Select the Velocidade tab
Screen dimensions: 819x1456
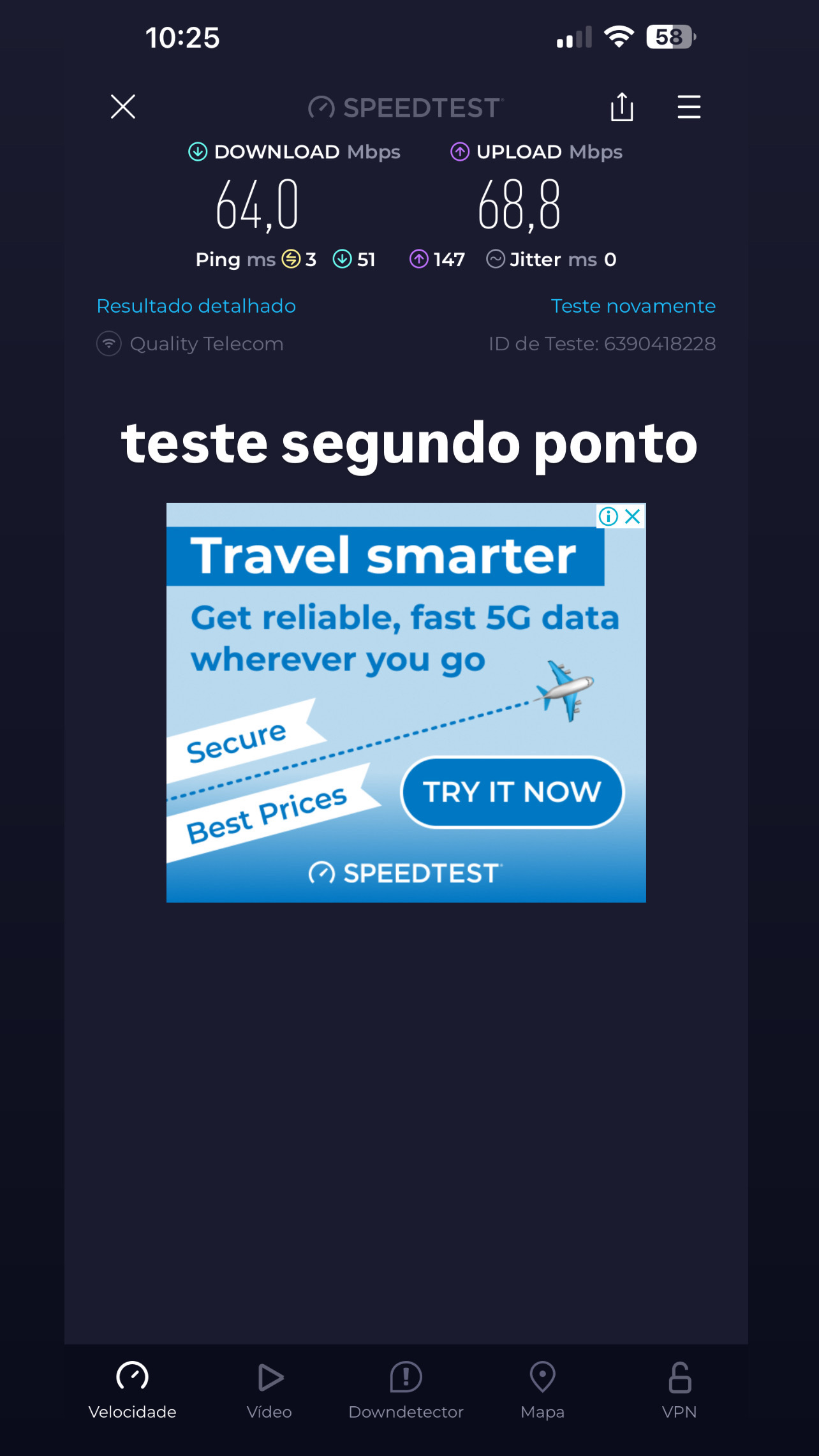[133, 1390]
